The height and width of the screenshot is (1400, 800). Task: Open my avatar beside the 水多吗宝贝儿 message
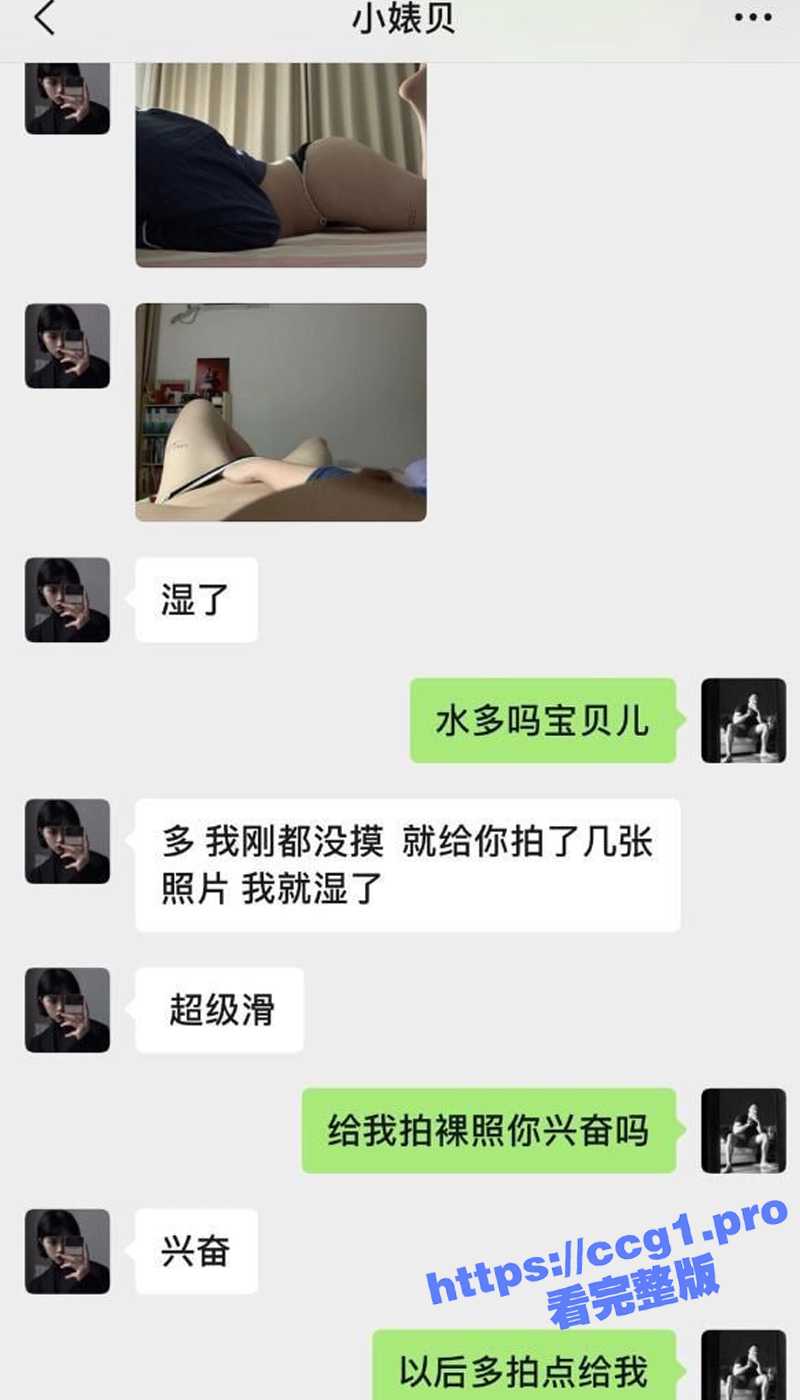pyautogui.click(x=743, y=721)
